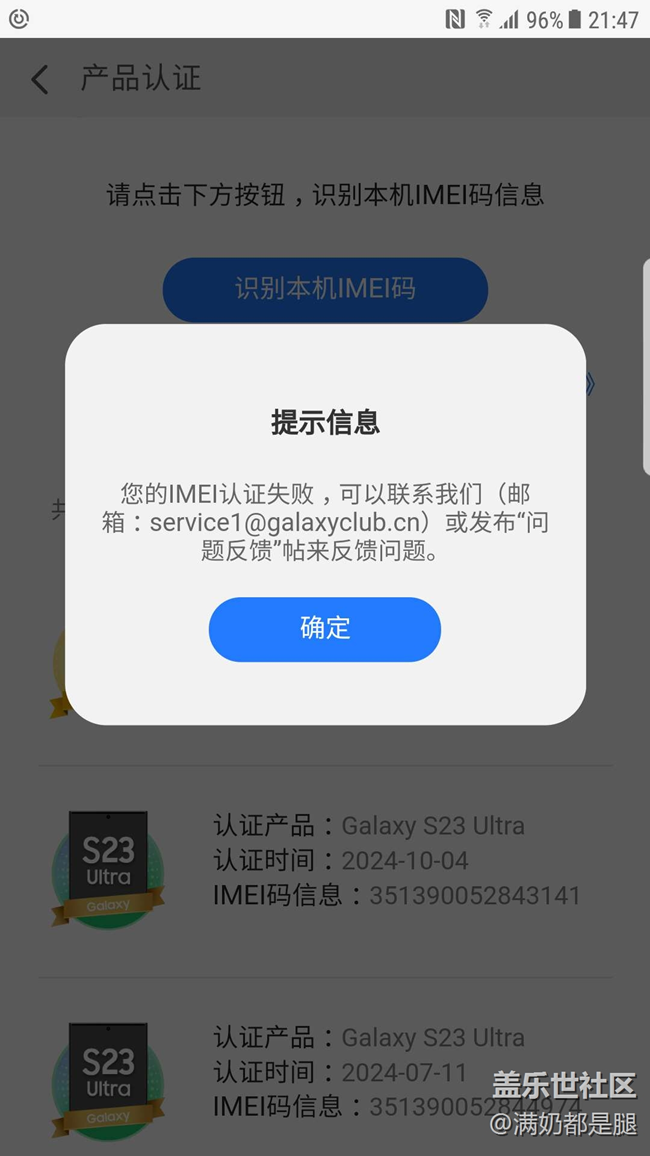Confirm the dialog with 确定
Viewport: 650px width, 1156px height.
click(324, 629)
